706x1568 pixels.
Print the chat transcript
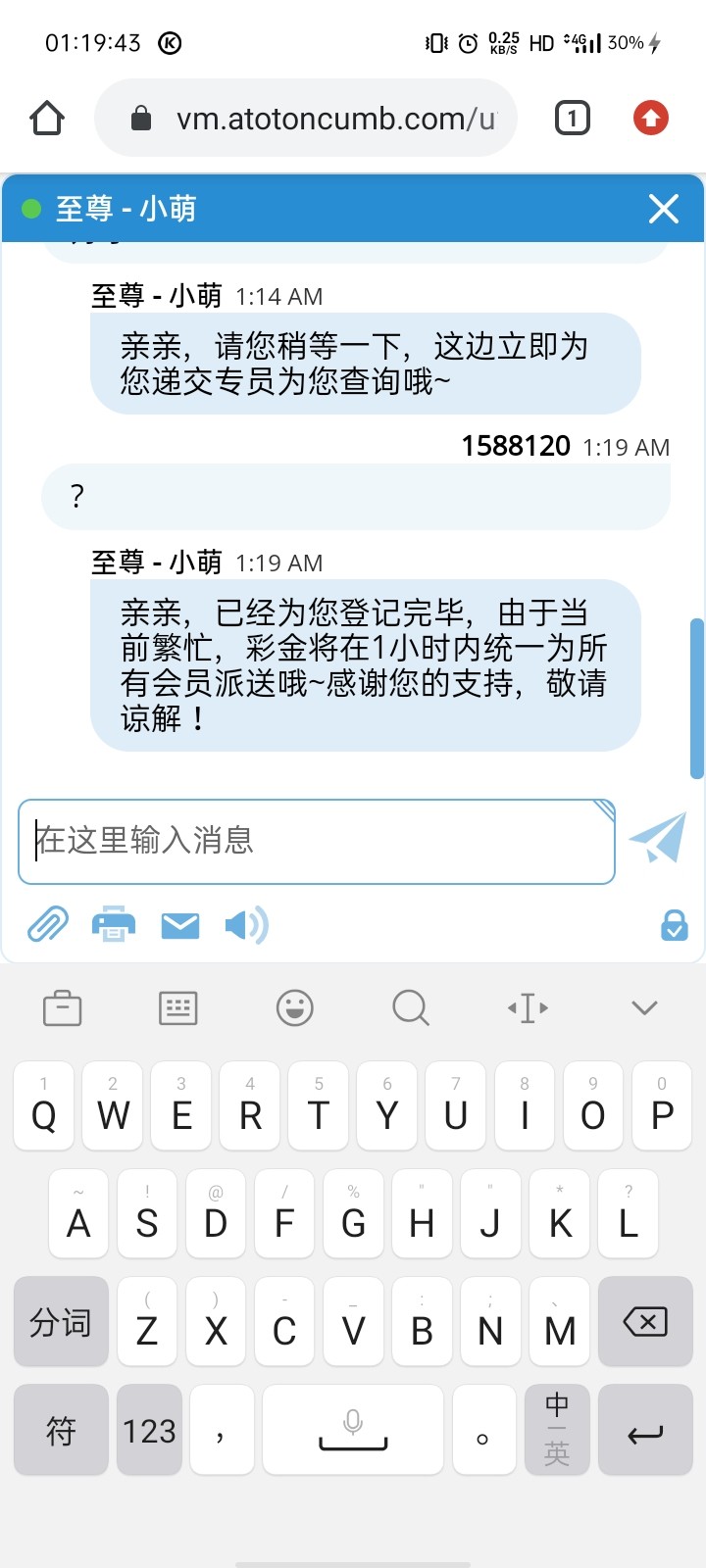(x=114, y=924)
